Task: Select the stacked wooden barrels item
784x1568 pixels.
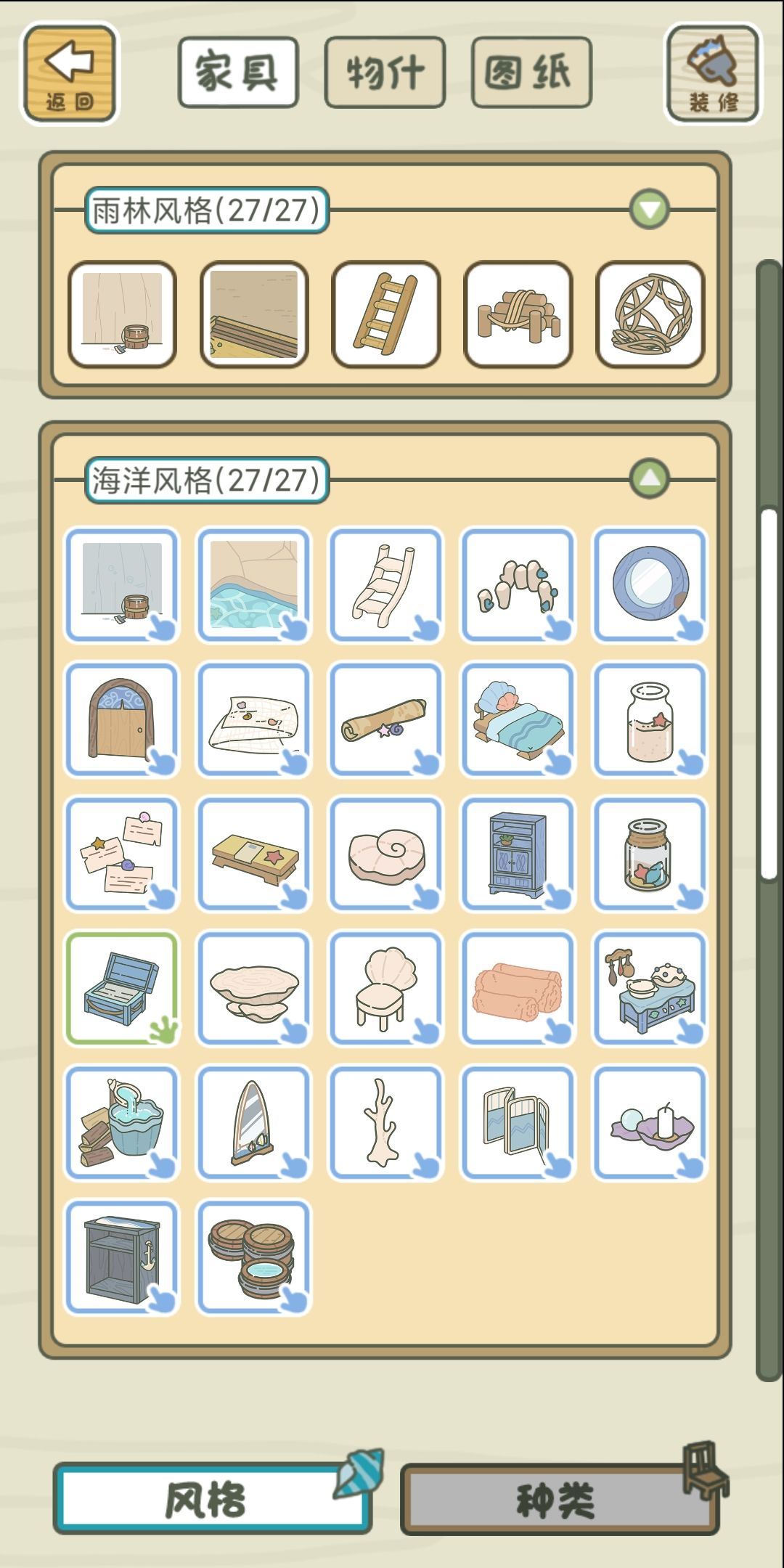Action: [254, 1258]
